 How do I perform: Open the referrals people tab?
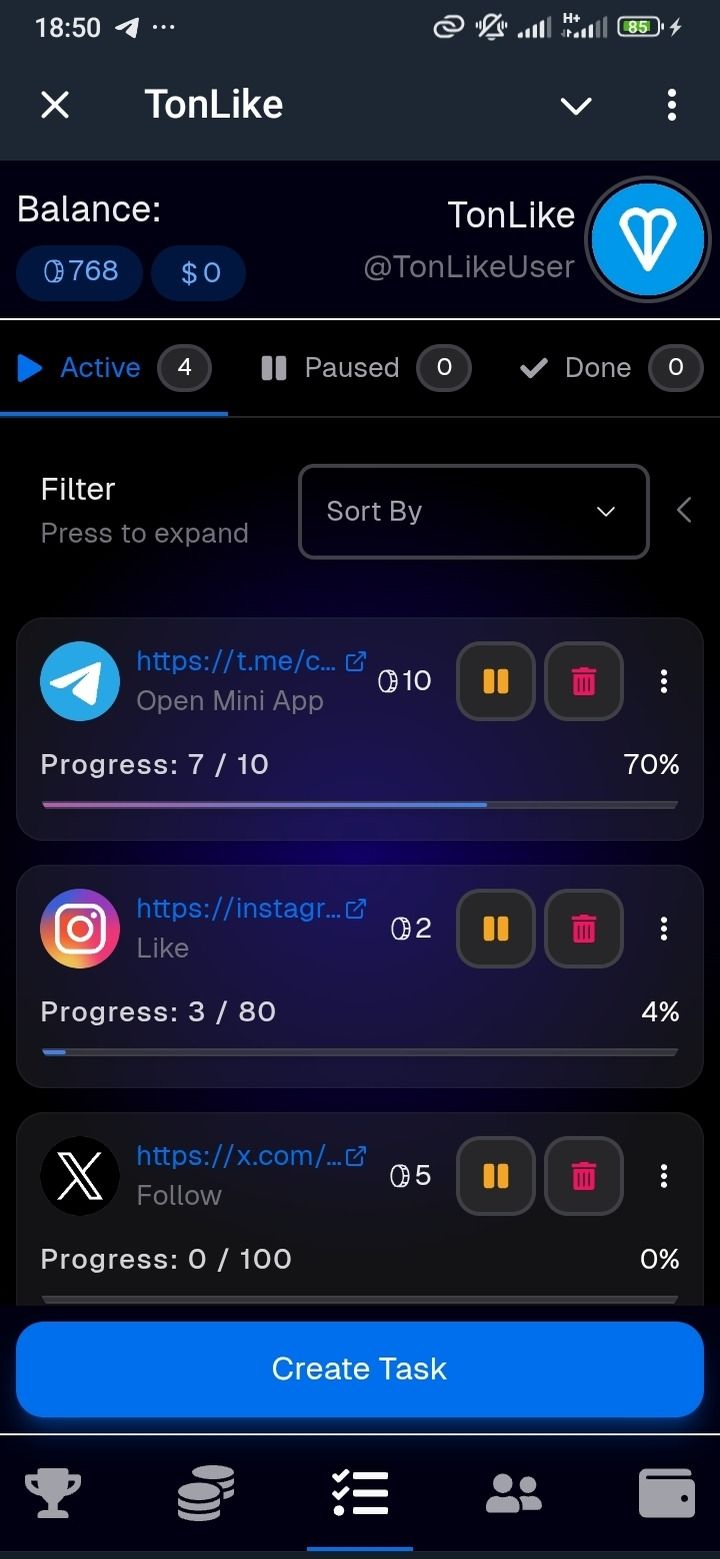point(513,1494)
